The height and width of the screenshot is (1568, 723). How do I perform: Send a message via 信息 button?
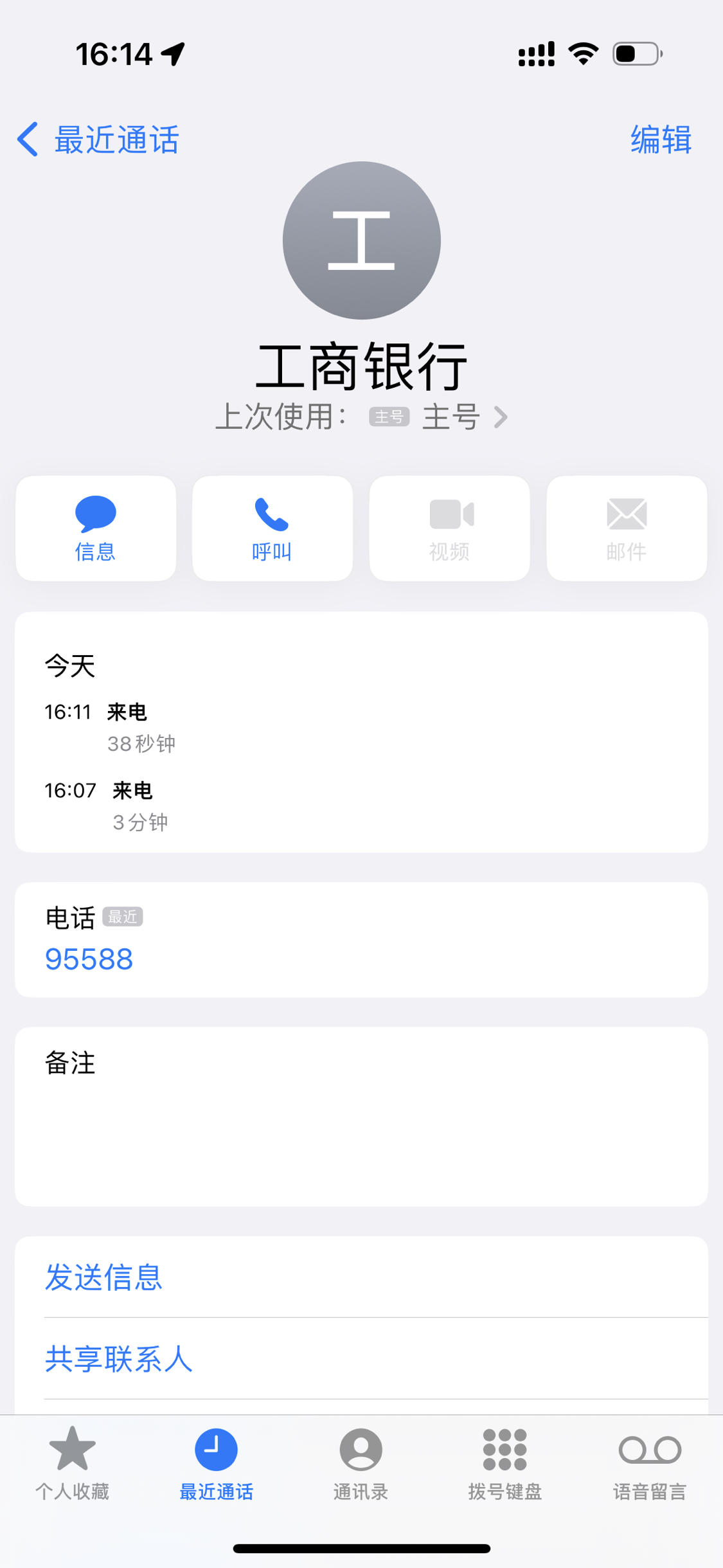coord(96,528)
